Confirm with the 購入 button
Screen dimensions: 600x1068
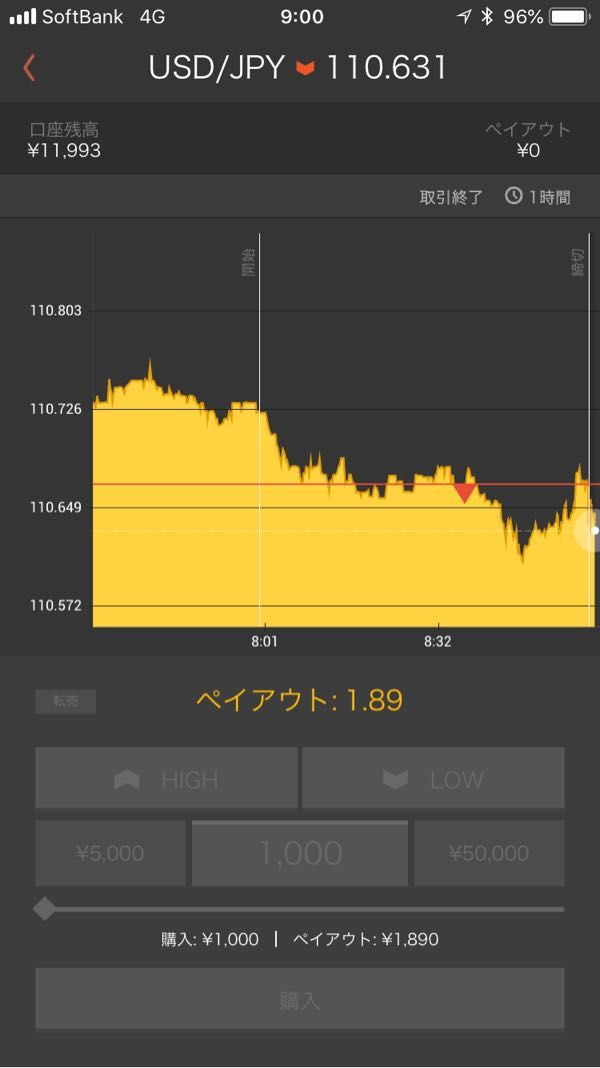coord(300,999)
